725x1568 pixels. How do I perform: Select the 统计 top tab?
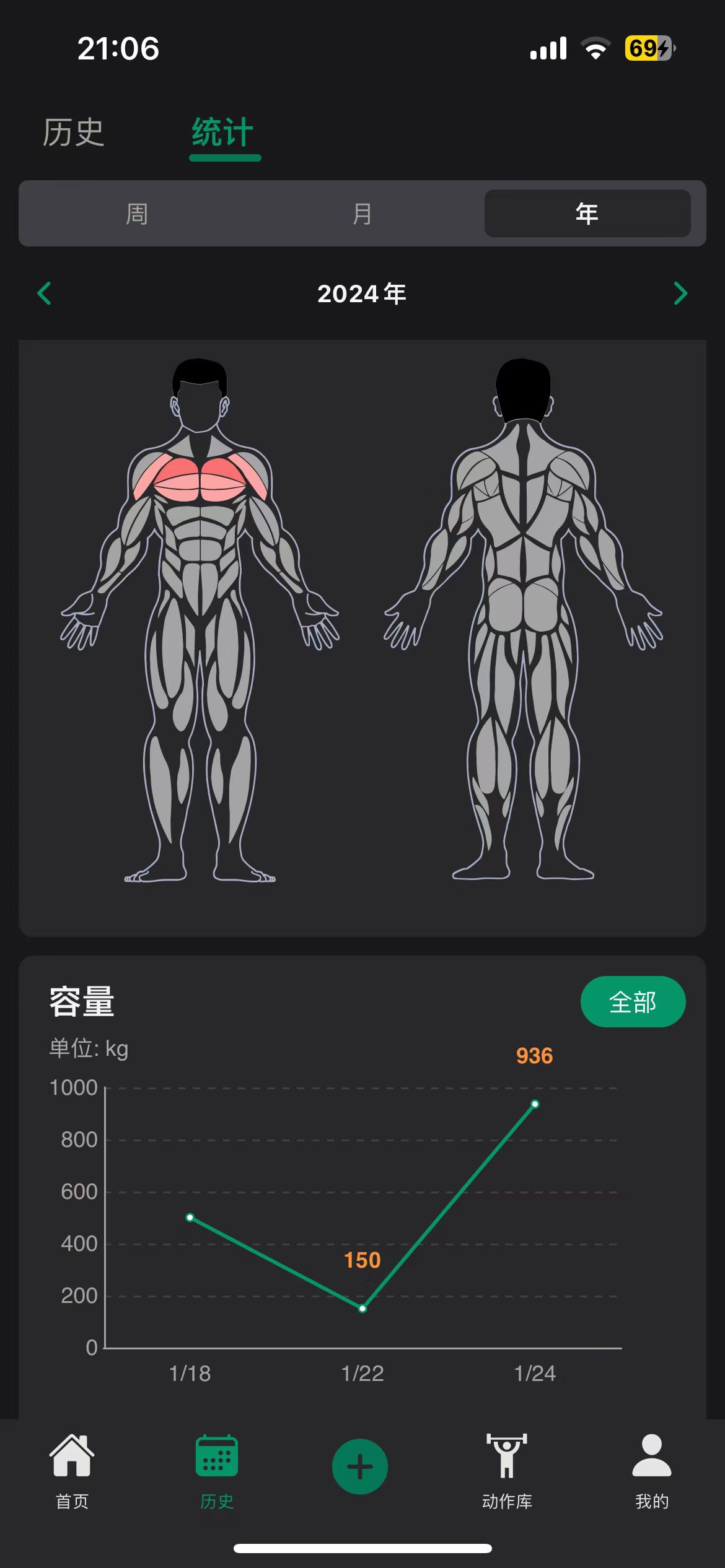click(x=223, y=133)
